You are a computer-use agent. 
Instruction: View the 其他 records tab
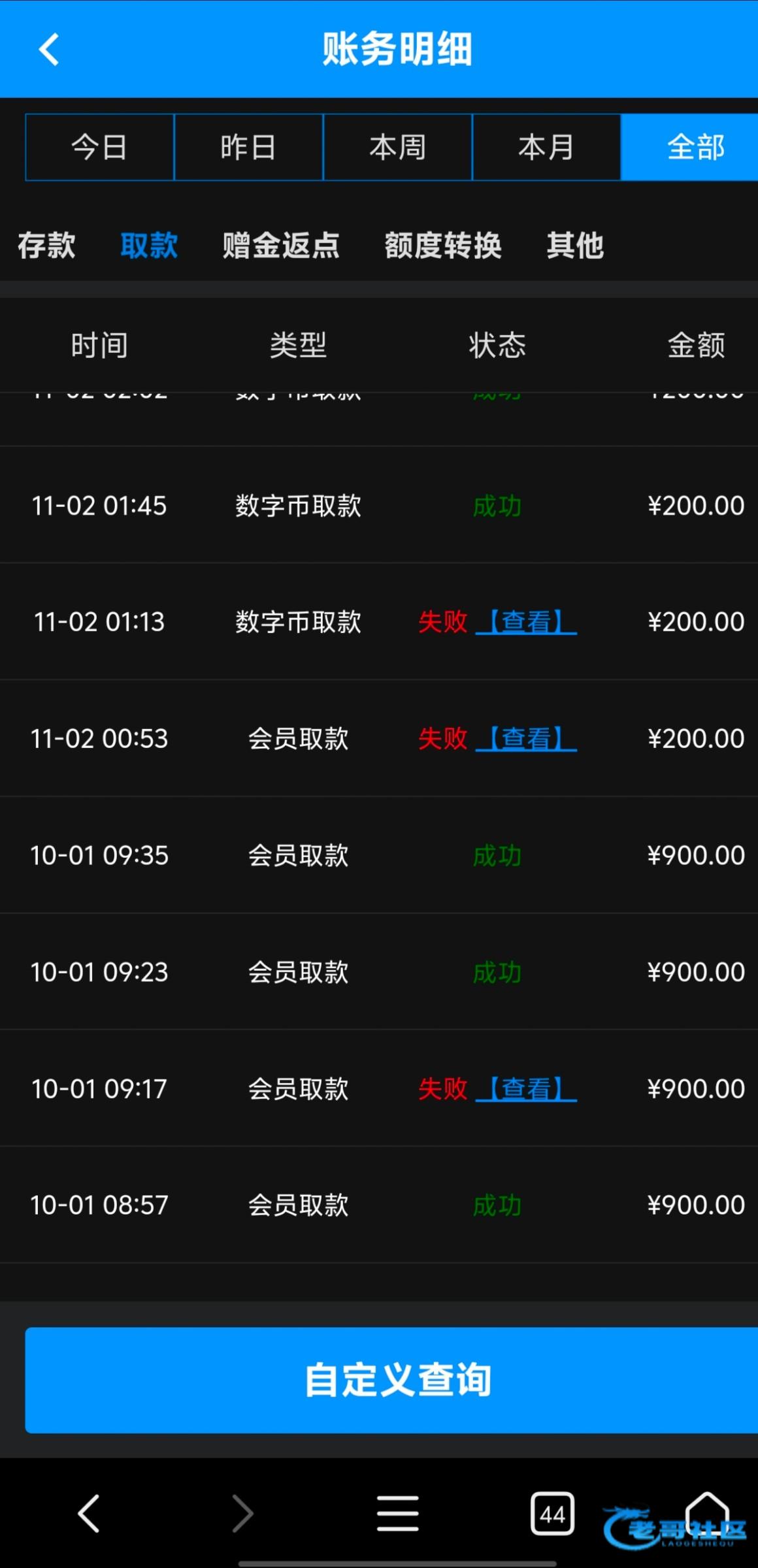point(575,246)
